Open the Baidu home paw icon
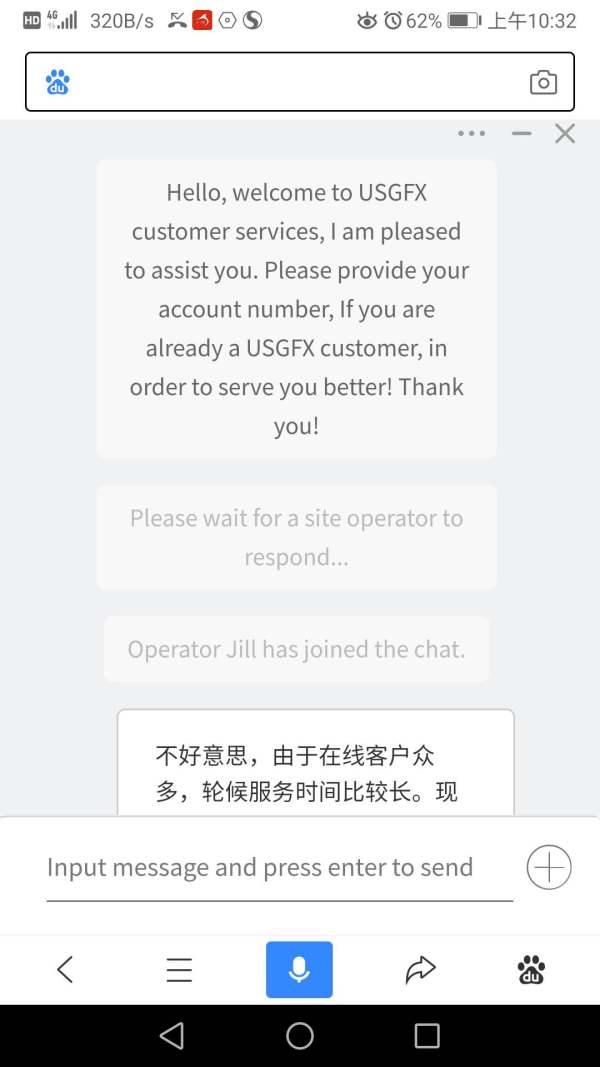Screen dimensions: 600x1067 pyautogui.click(x=532, y=969)
